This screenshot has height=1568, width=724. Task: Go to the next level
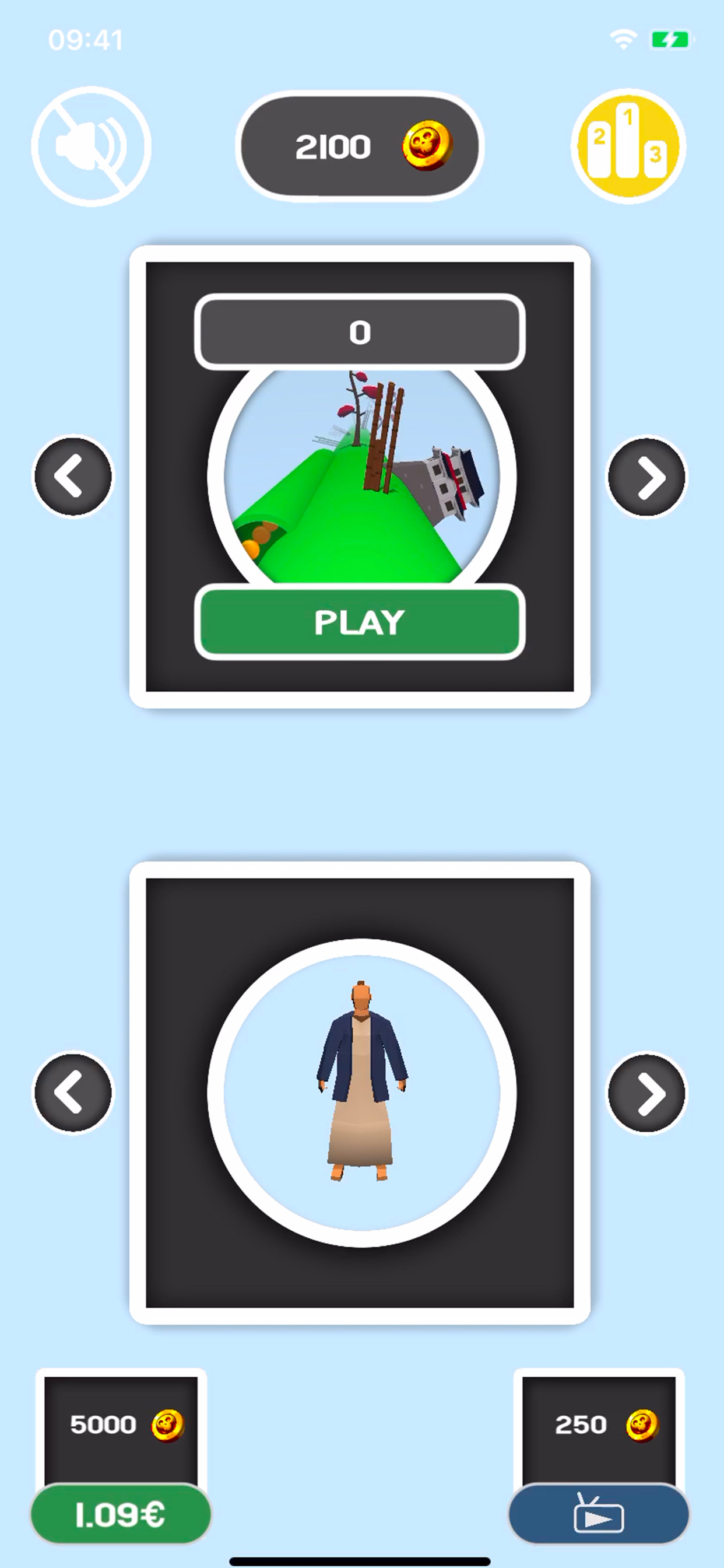pyautogui.click(x=646, y=477)
